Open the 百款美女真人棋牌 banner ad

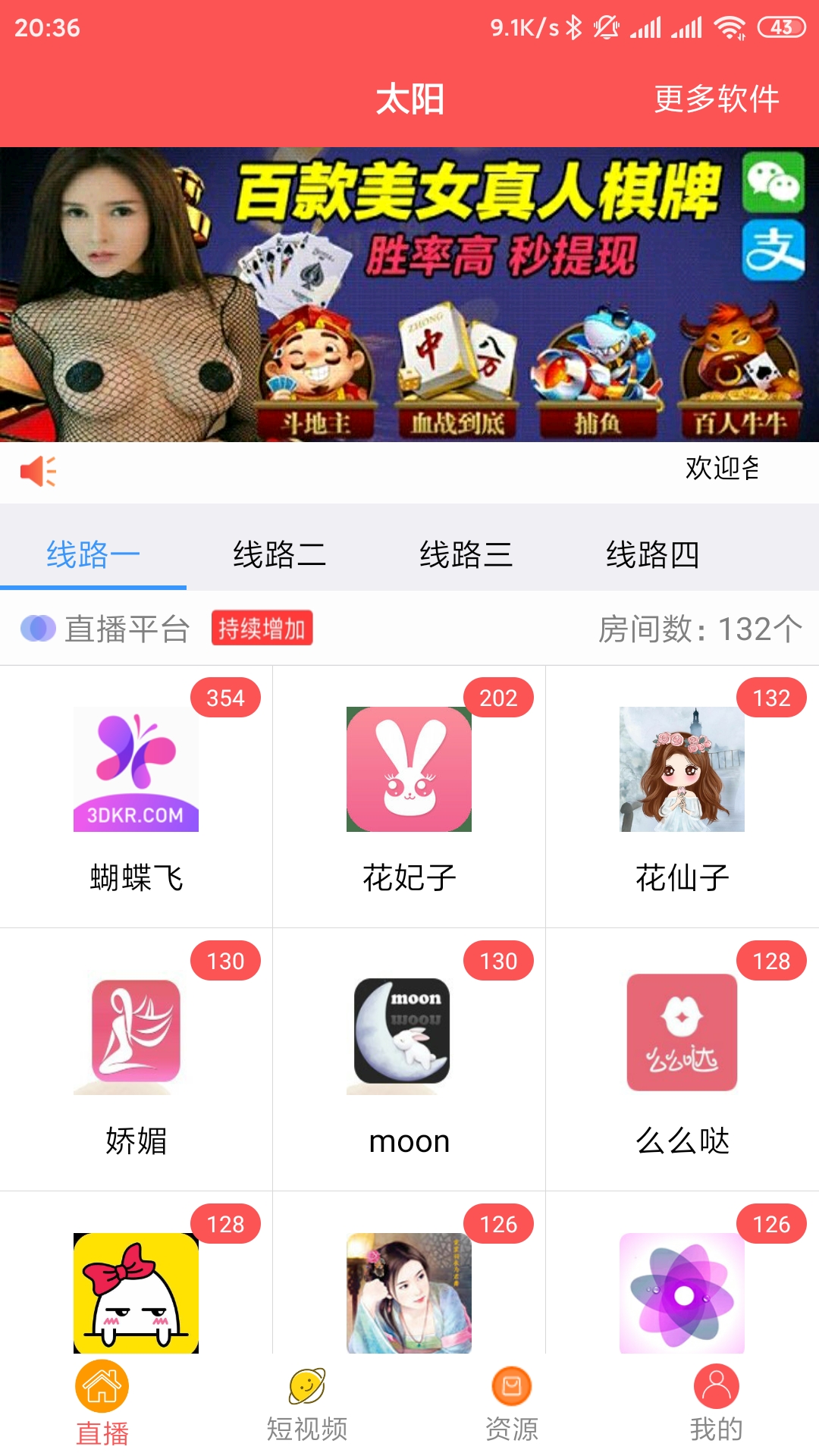coord(409,294)
